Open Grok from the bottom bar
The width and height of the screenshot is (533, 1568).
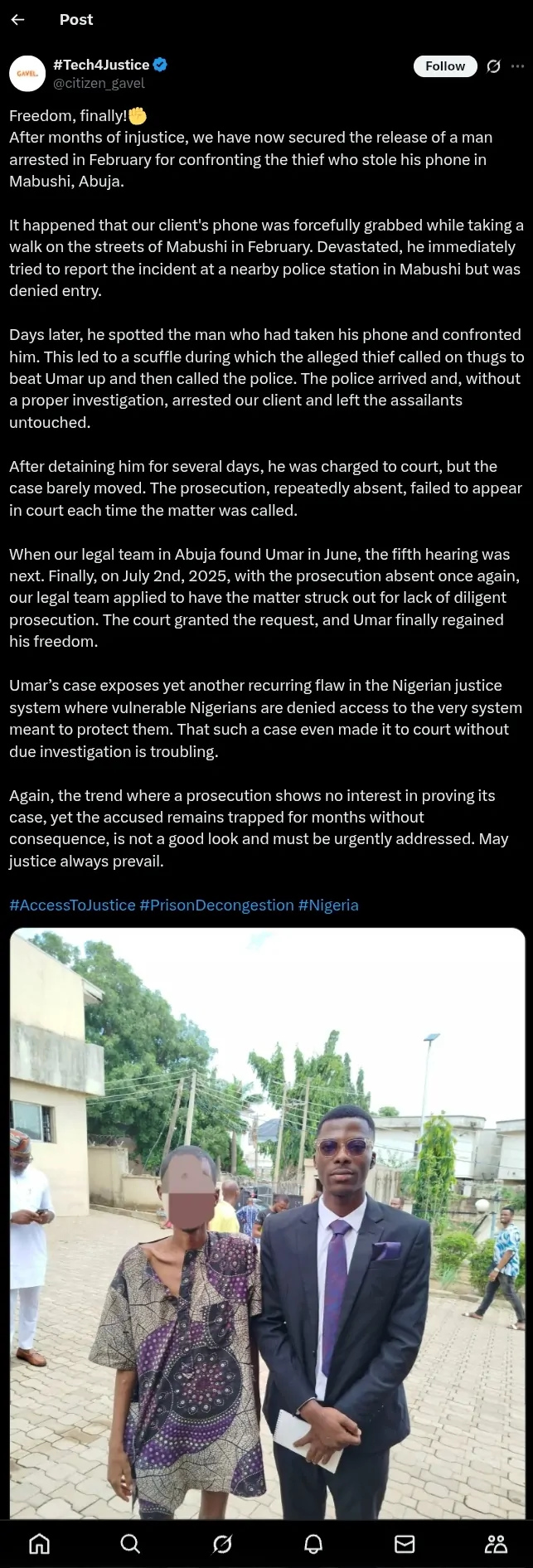coord(222,1543)
